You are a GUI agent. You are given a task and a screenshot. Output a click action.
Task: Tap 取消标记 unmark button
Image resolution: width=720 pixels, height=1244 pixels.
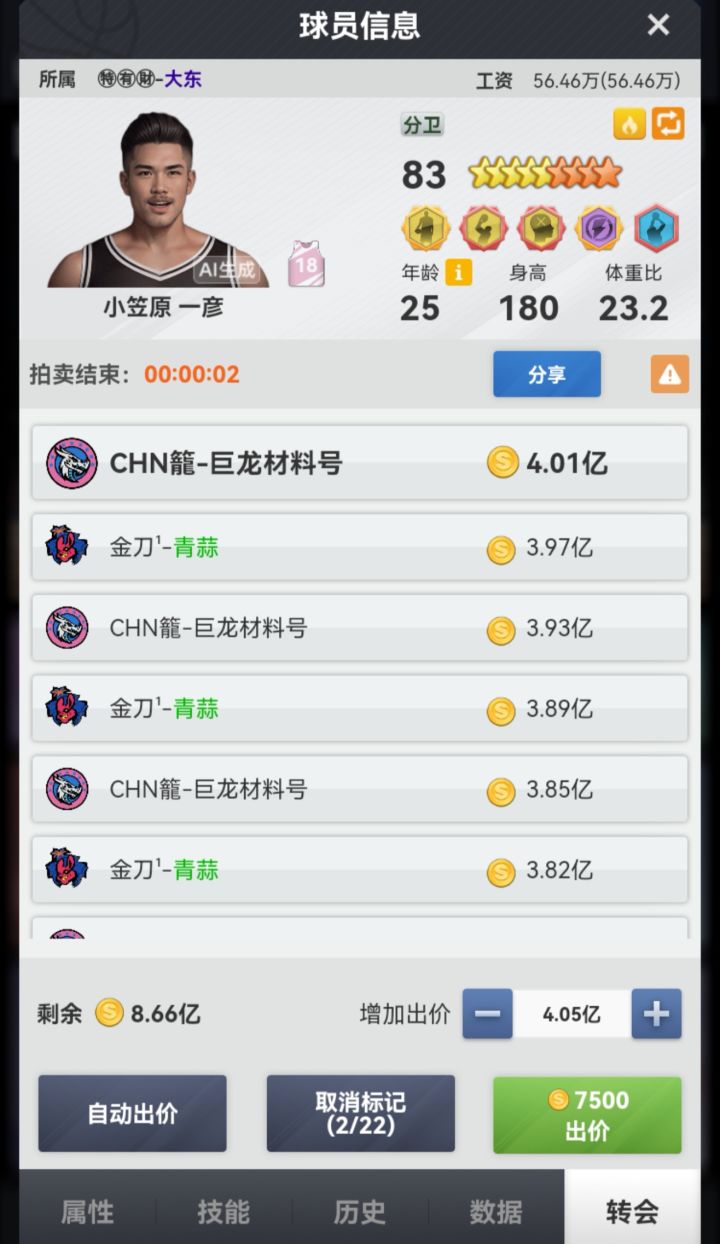pyautogui.click(x=361, y=1114)
